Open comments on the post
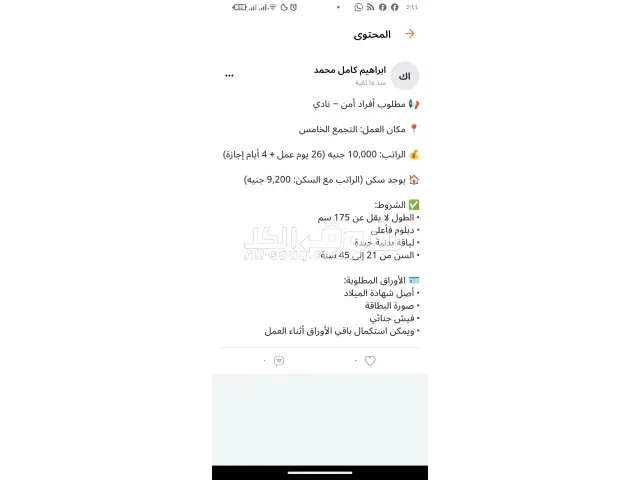This screenshot has height=480, width=640. coord(279,361)
